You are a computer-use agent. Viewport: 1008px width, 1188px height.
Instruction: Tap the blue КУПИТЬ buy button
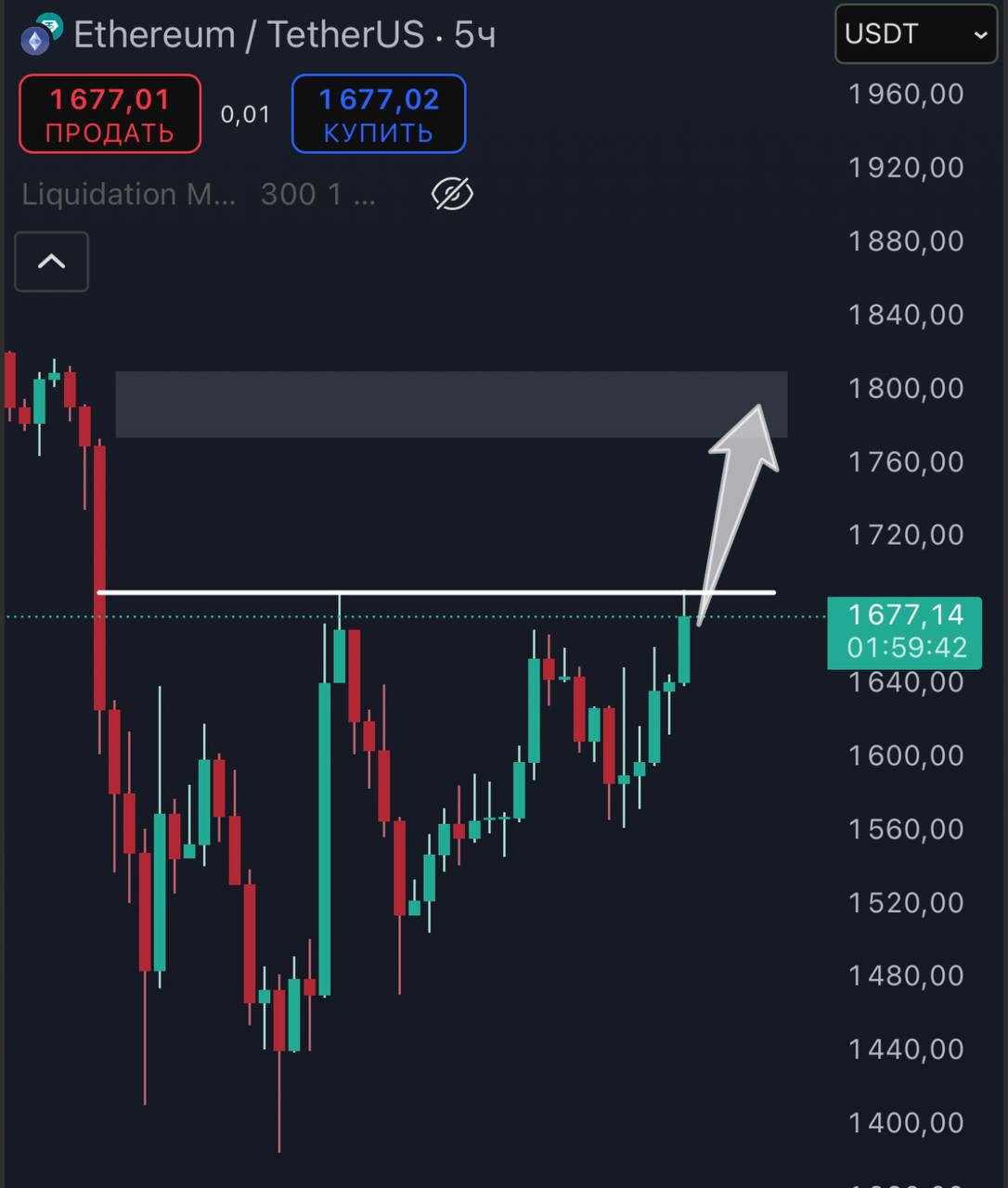click(378, 114)
